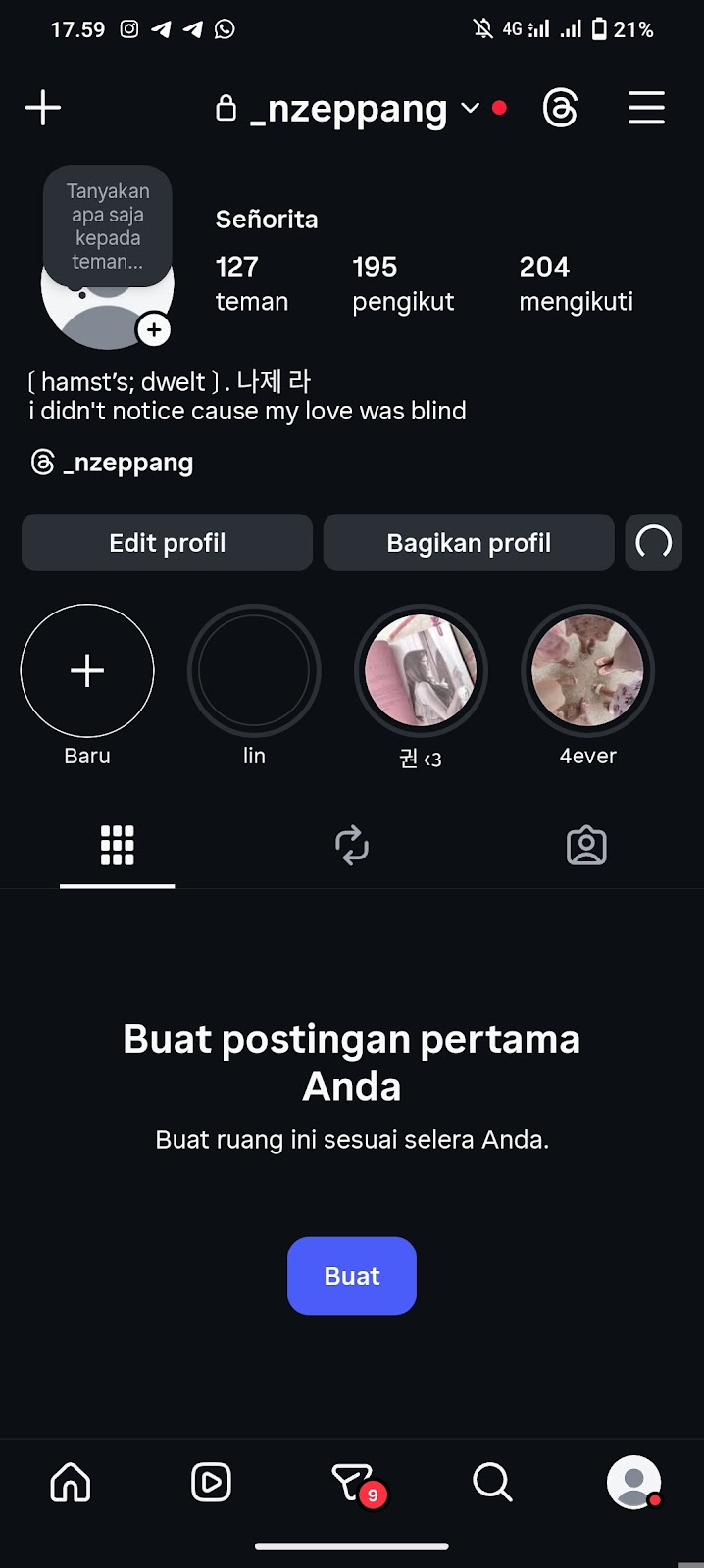This screenshot has width=704, height=1568.
Task: Switch to the reposts tab
Action: pyautogui.click(x=351, y=845)
